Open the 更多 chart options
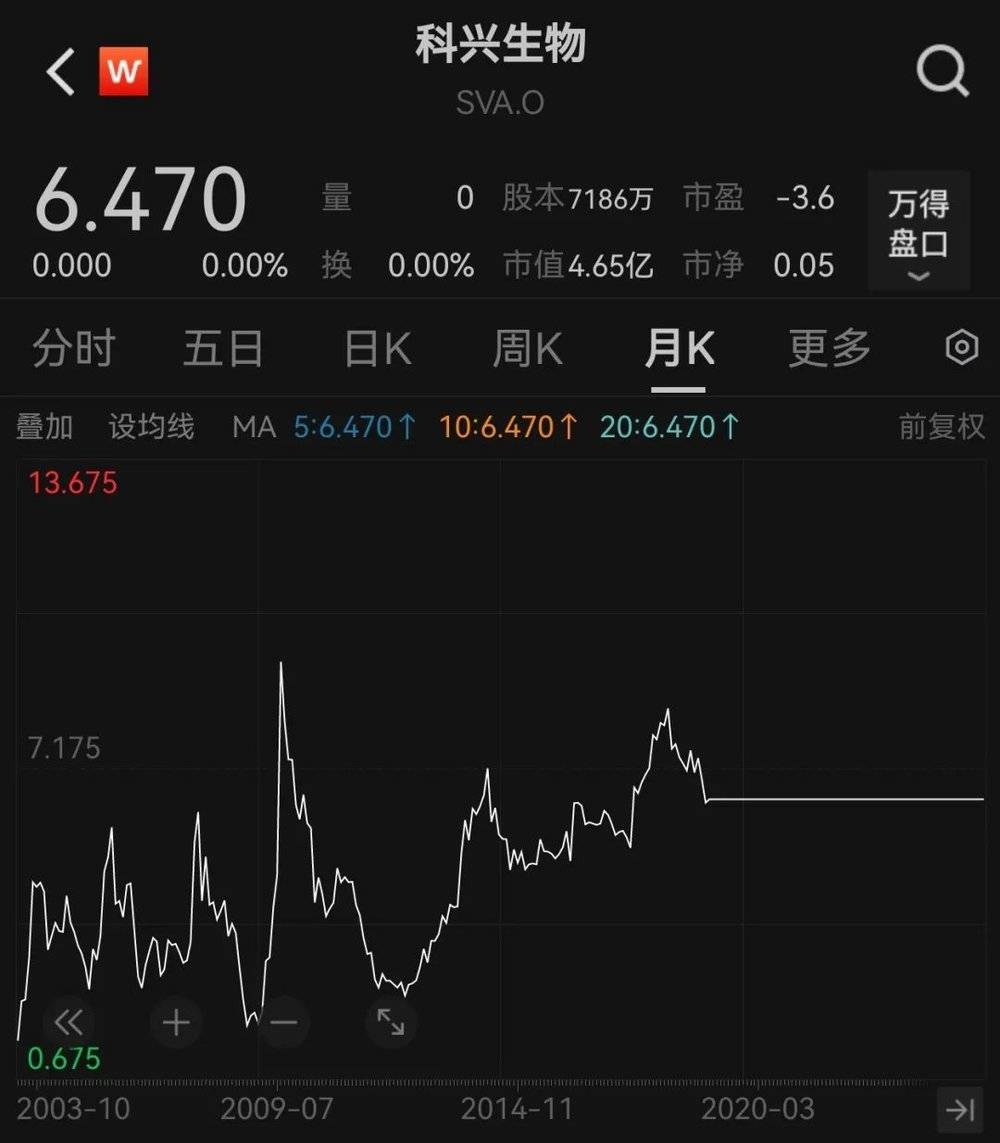 pyautogui.click(x=829, y=349)
